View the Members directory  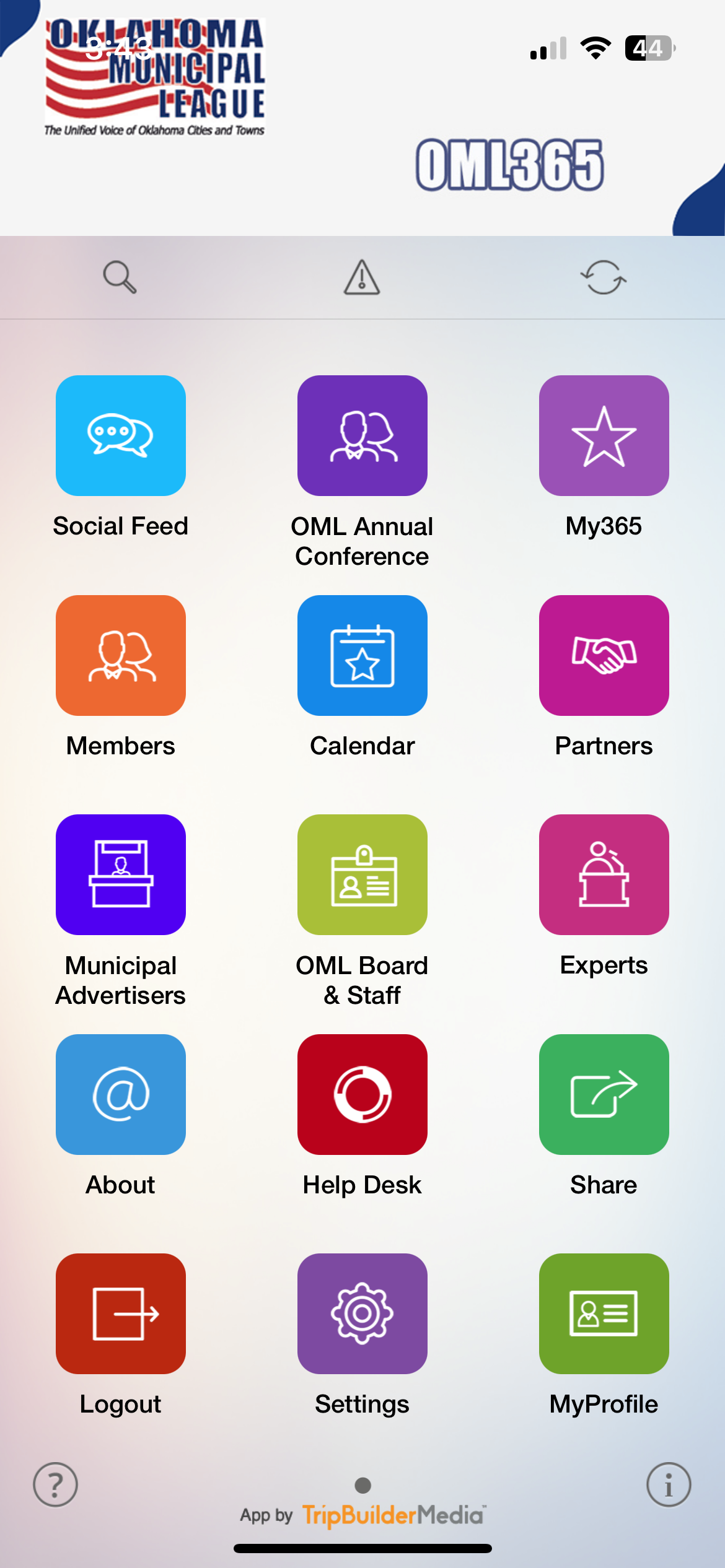[121, 655]
